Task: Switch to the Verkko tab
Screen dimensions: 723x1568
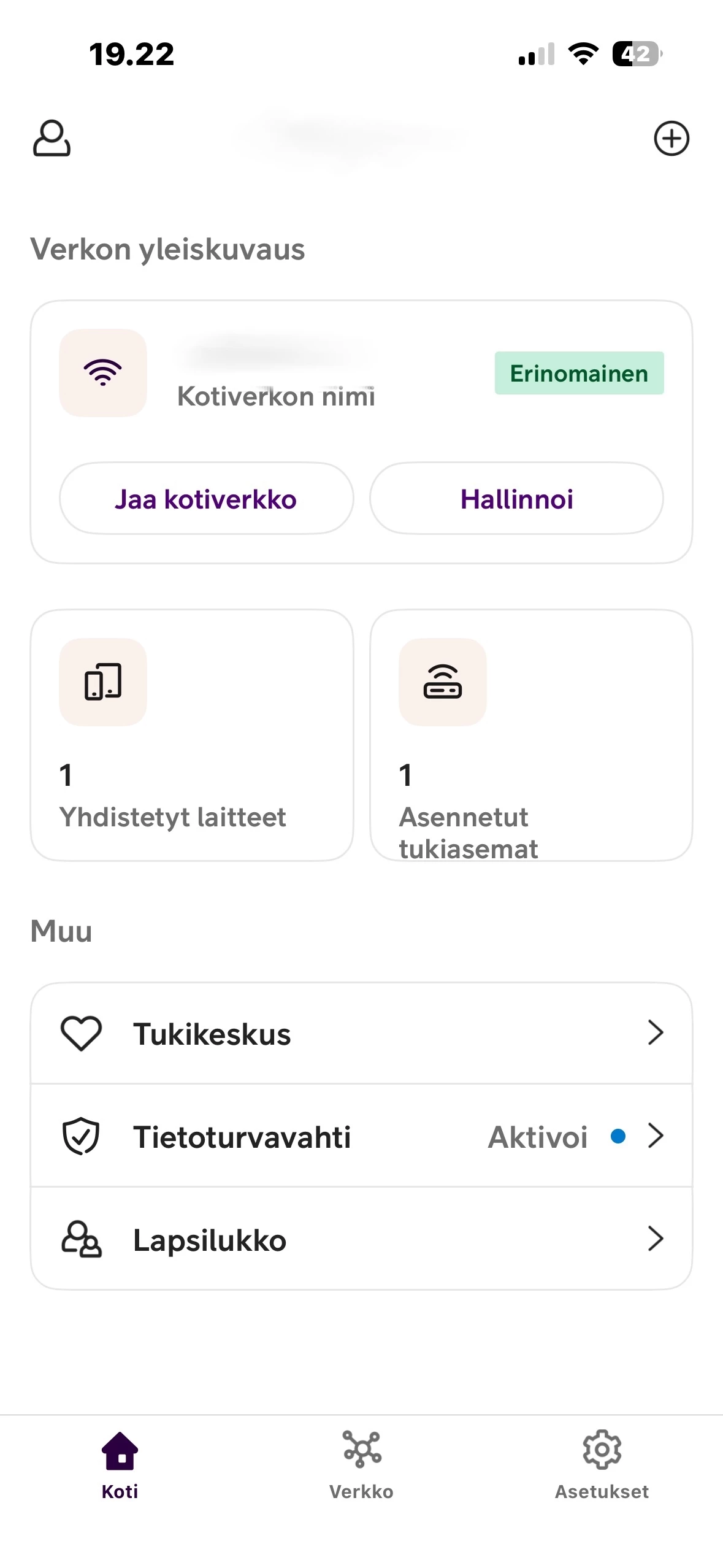Action: (x=361, y=1465)
